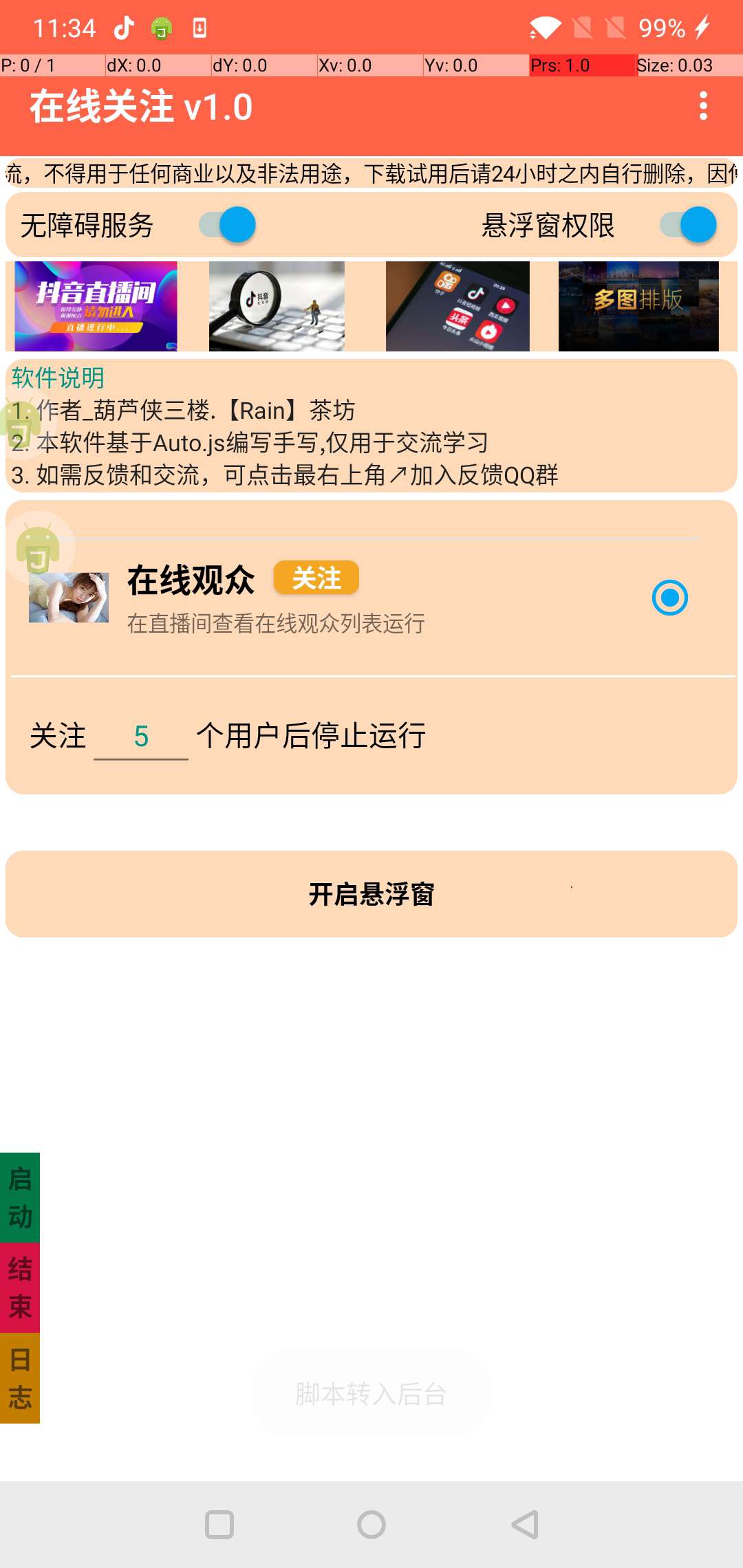Open the 多图排版 image tile
This screenshot has height=1568, width=743.
coord(638,306)
